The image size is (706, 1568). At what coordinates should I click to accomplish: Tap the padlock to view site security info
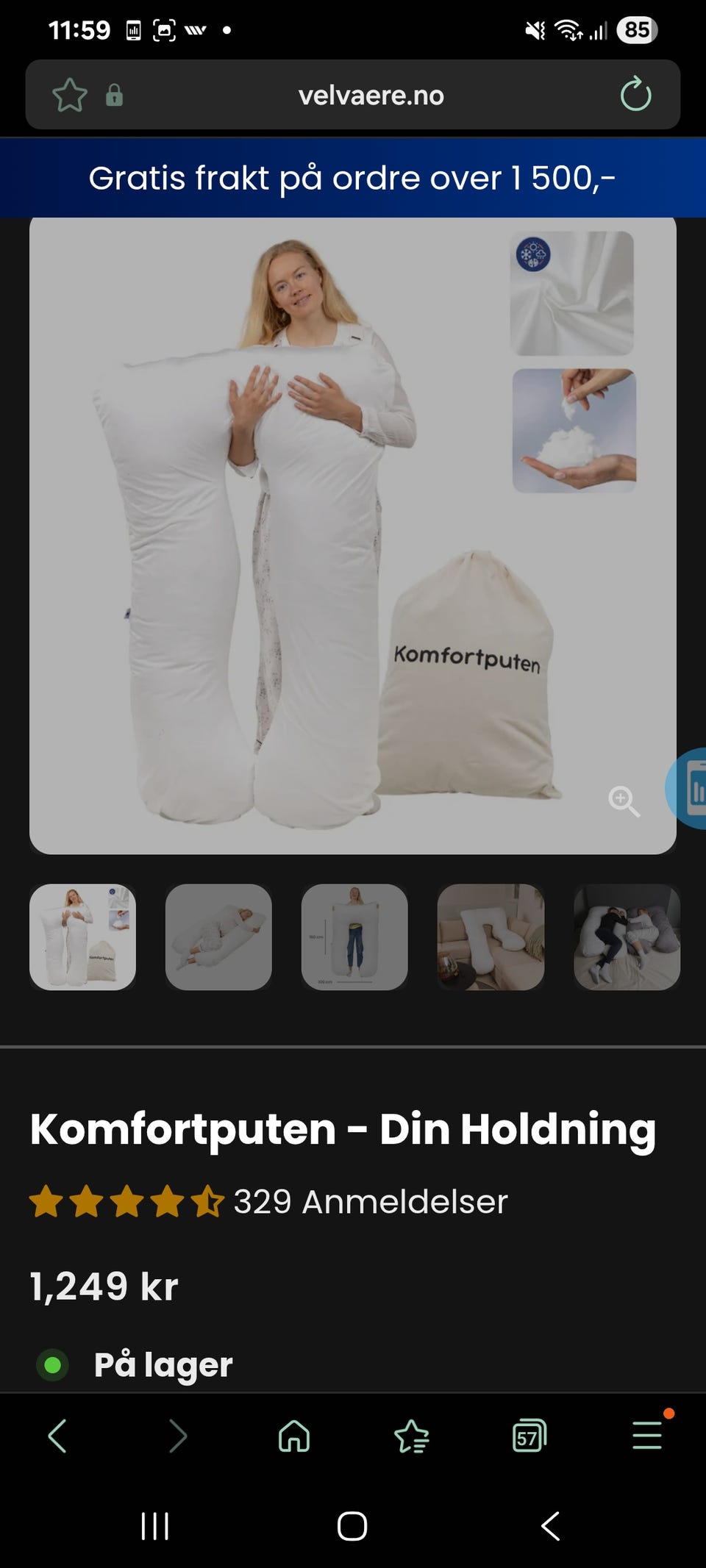[x=115, y=95]
